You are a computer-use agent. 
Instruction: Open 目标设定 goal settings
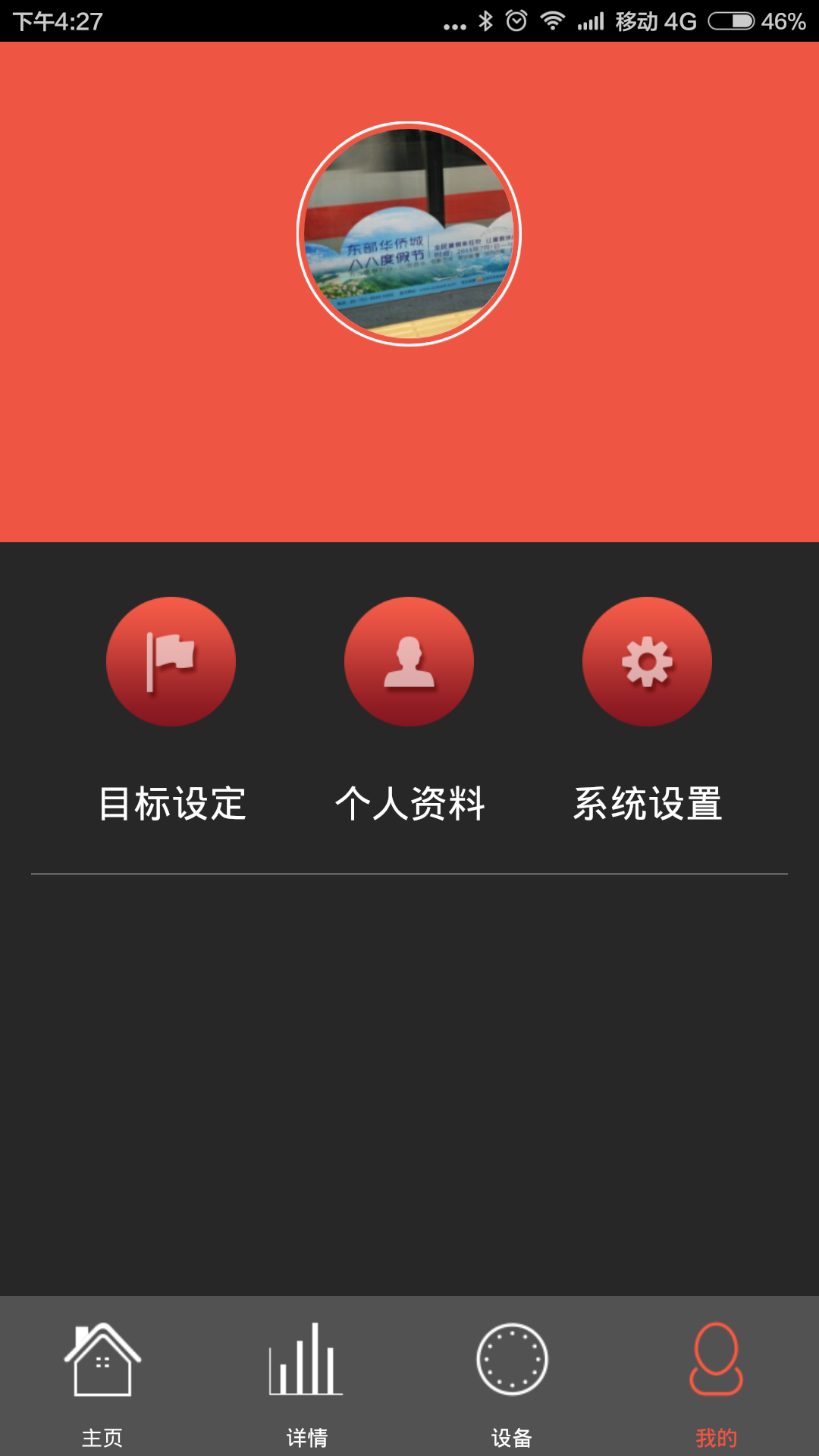(x=171, y=662)
